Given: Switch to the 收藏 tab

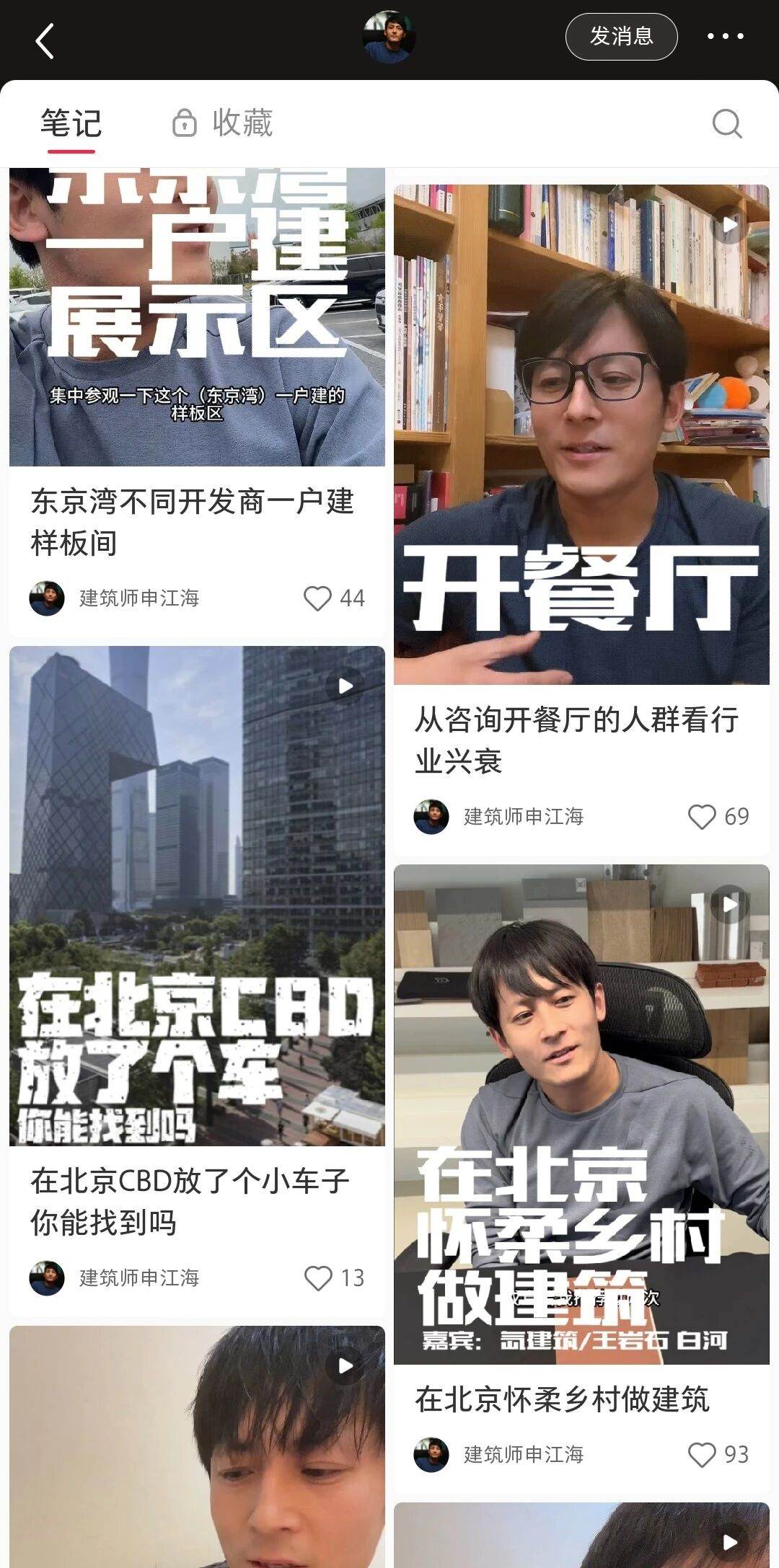Looking at the screenshot, I should [224, 123].
